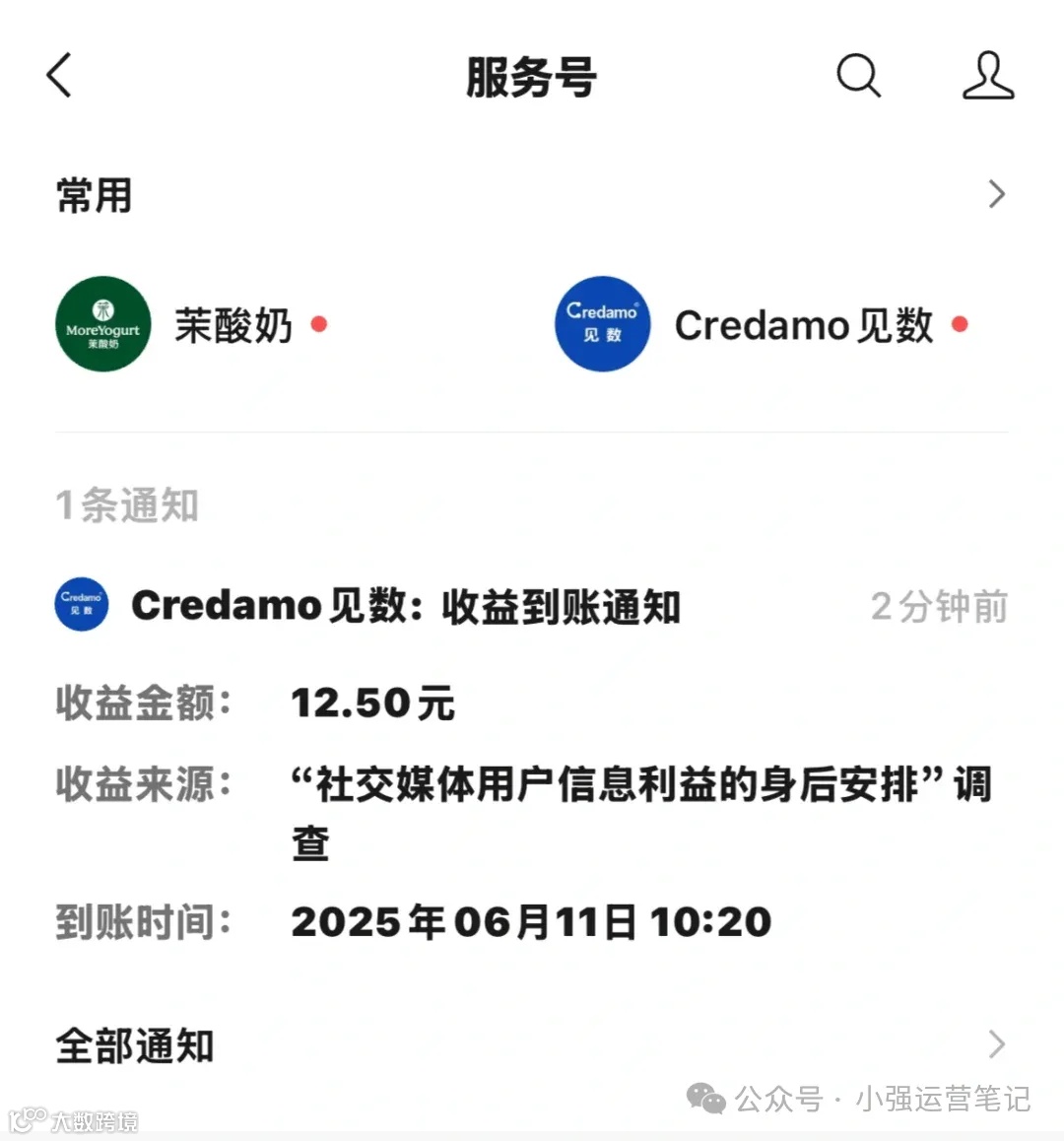
Task: Clear the notification badge on the Credamo entry
Action: pyautogui.click(x=960, y=325)
